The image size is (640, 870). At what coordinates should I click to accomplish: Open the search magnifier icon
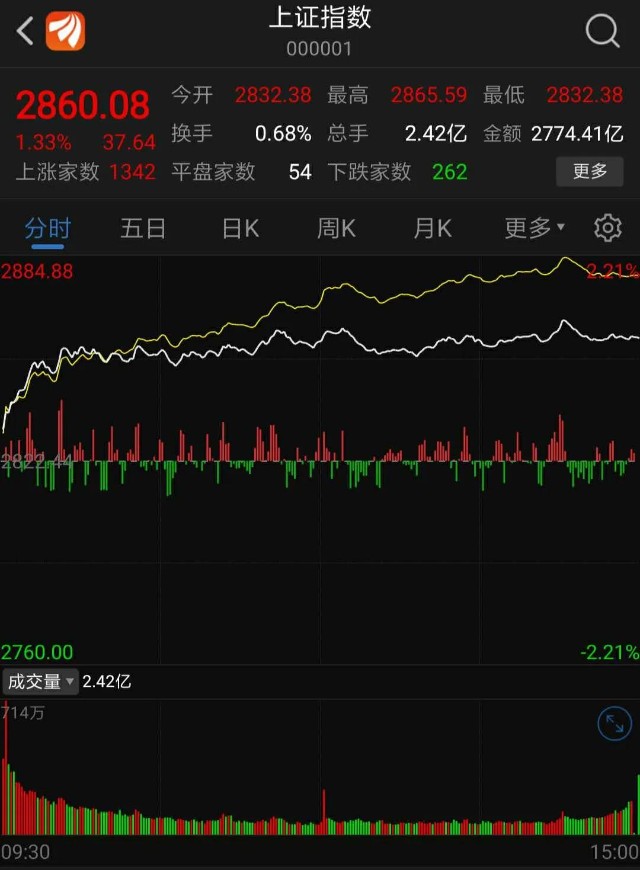tap(602, 31)
